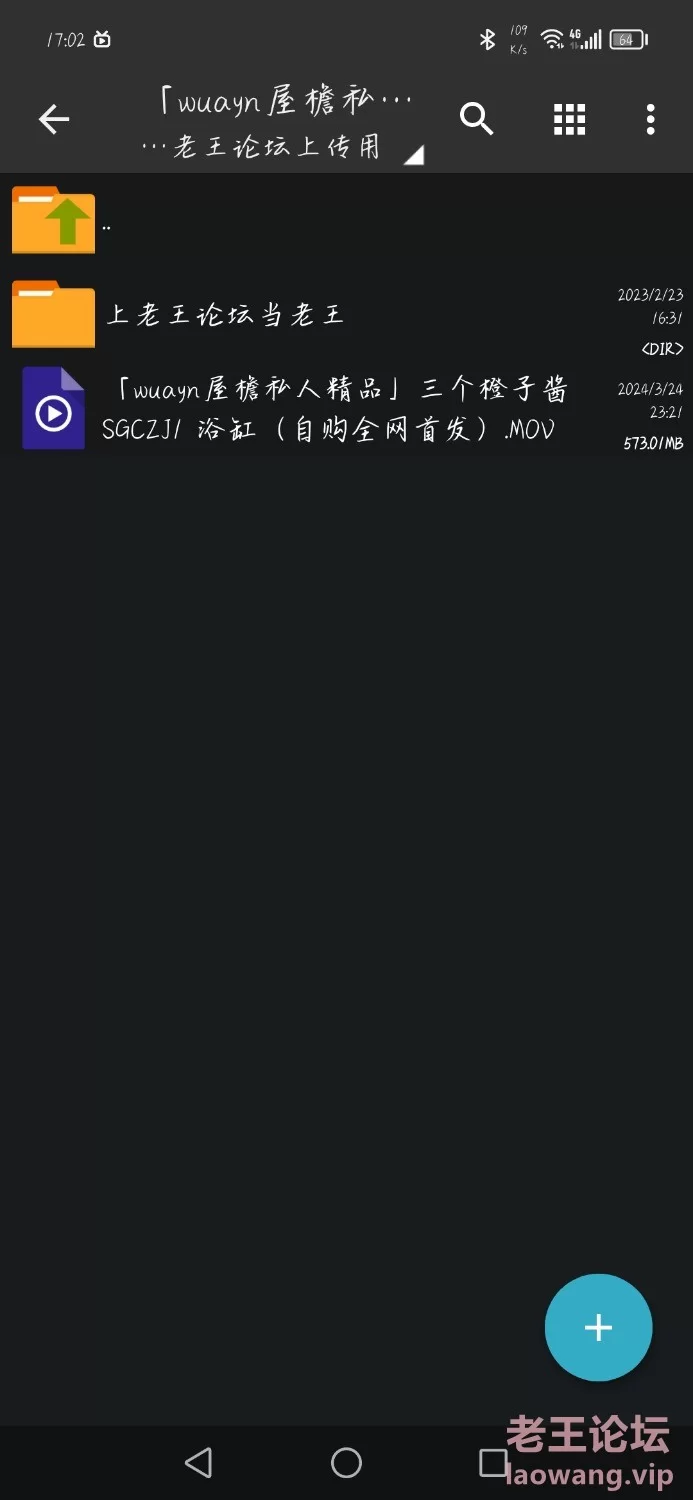The width and height of the screenshot is (693, 1500).
Task: Tap the system home button
Action: coord(346,1463)
